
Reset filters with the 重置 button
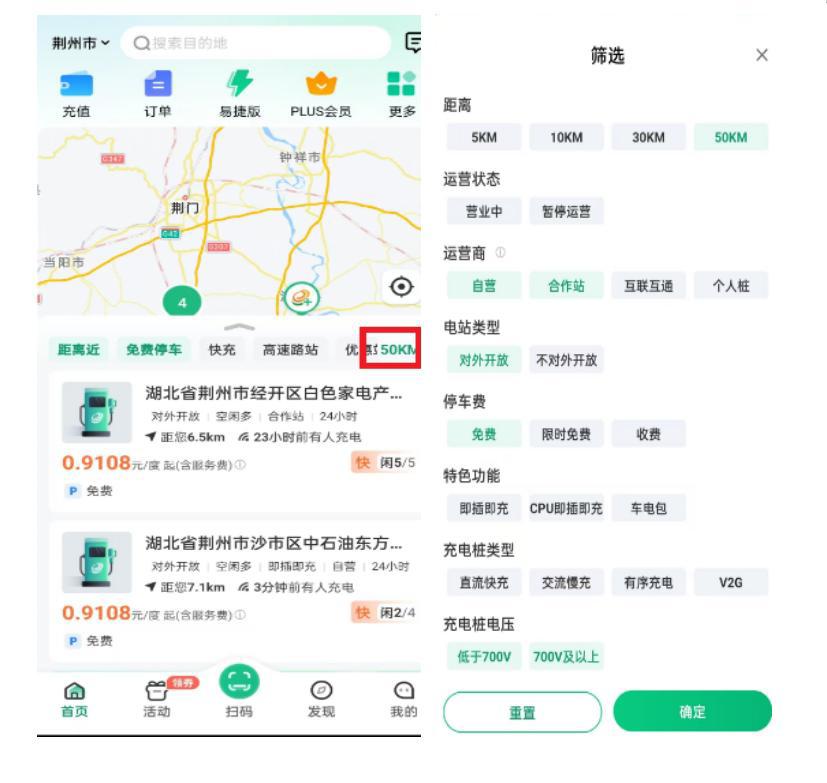click(523, 712)
